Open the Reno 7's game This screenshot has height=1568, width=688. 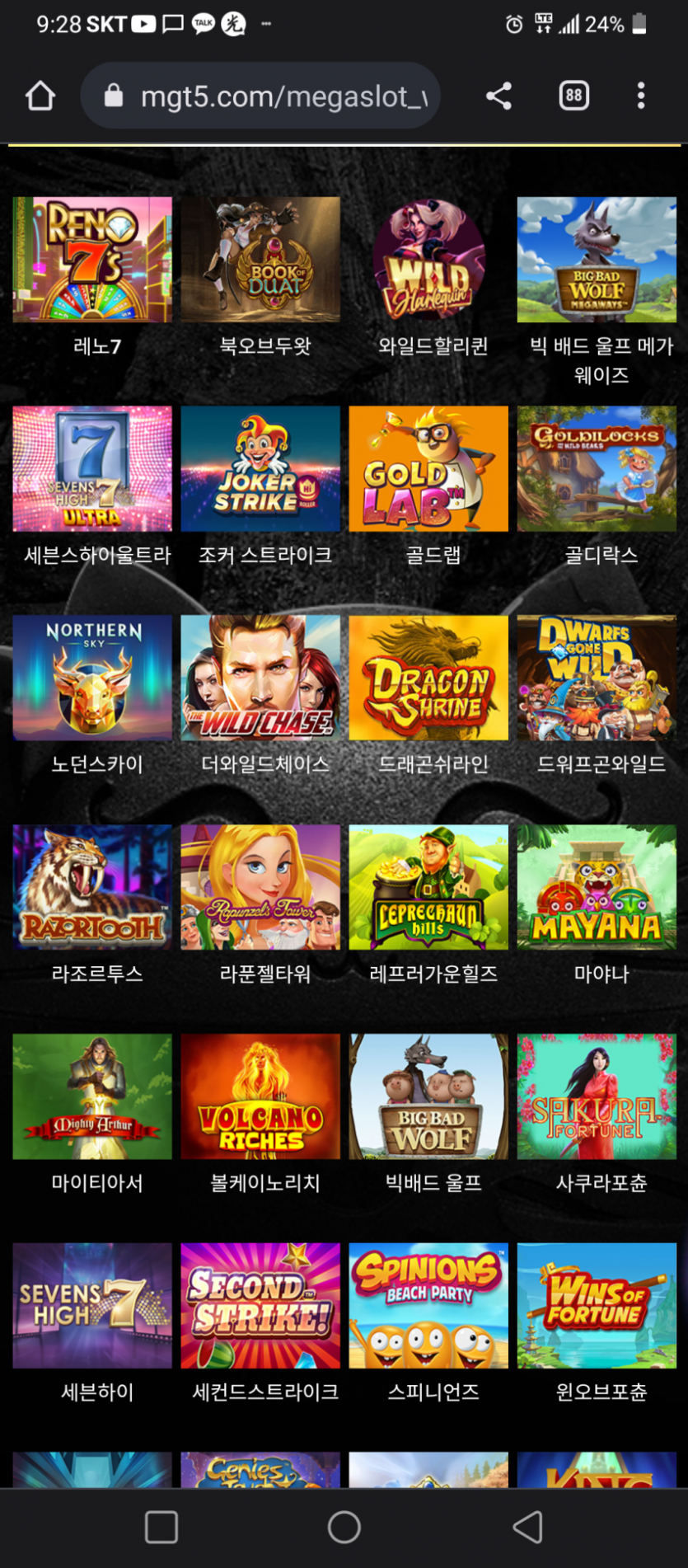pyautogui.click(x=92, y=260)
